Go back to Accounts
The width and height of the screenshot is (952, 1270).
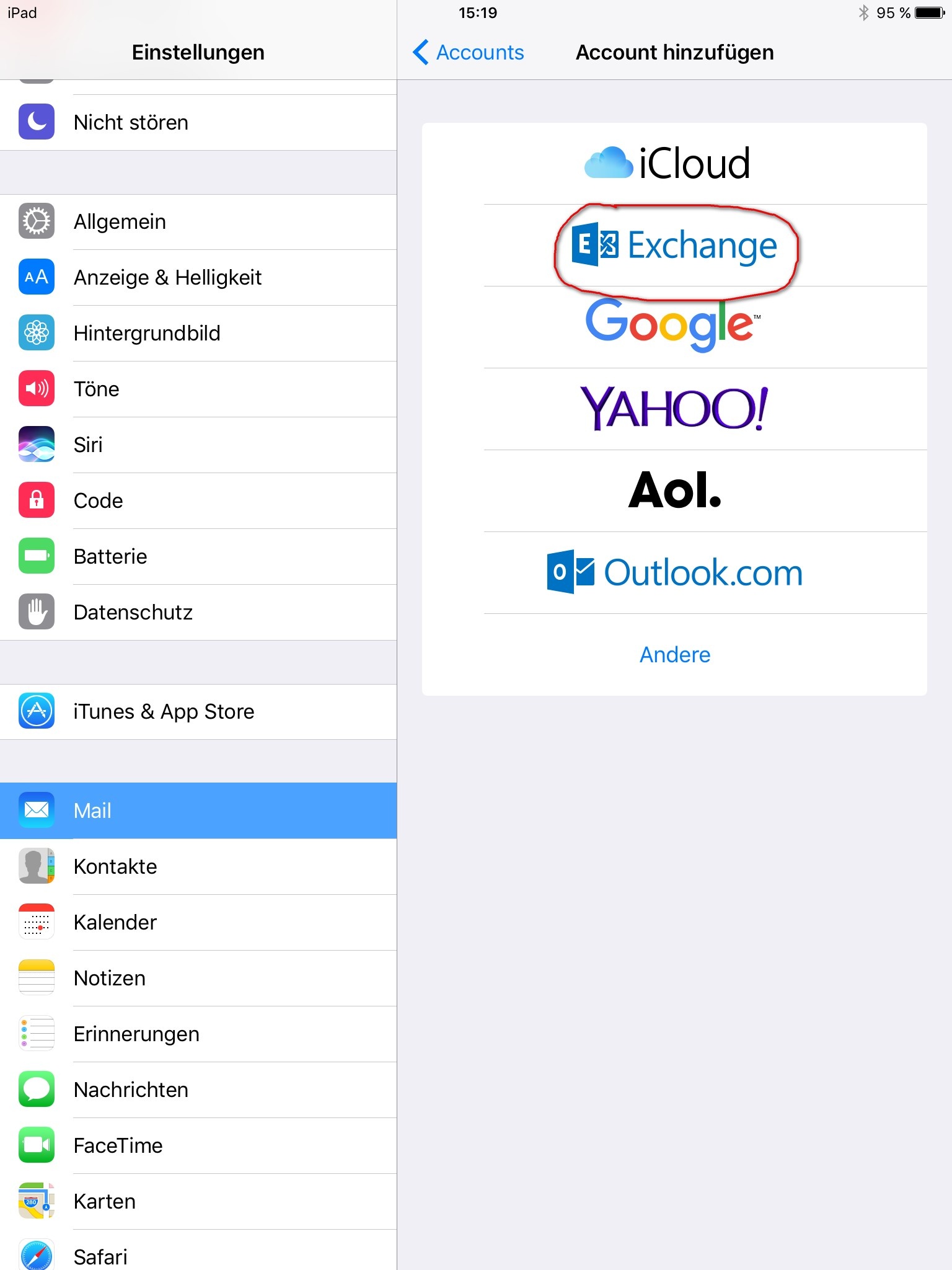pos(469,53)
